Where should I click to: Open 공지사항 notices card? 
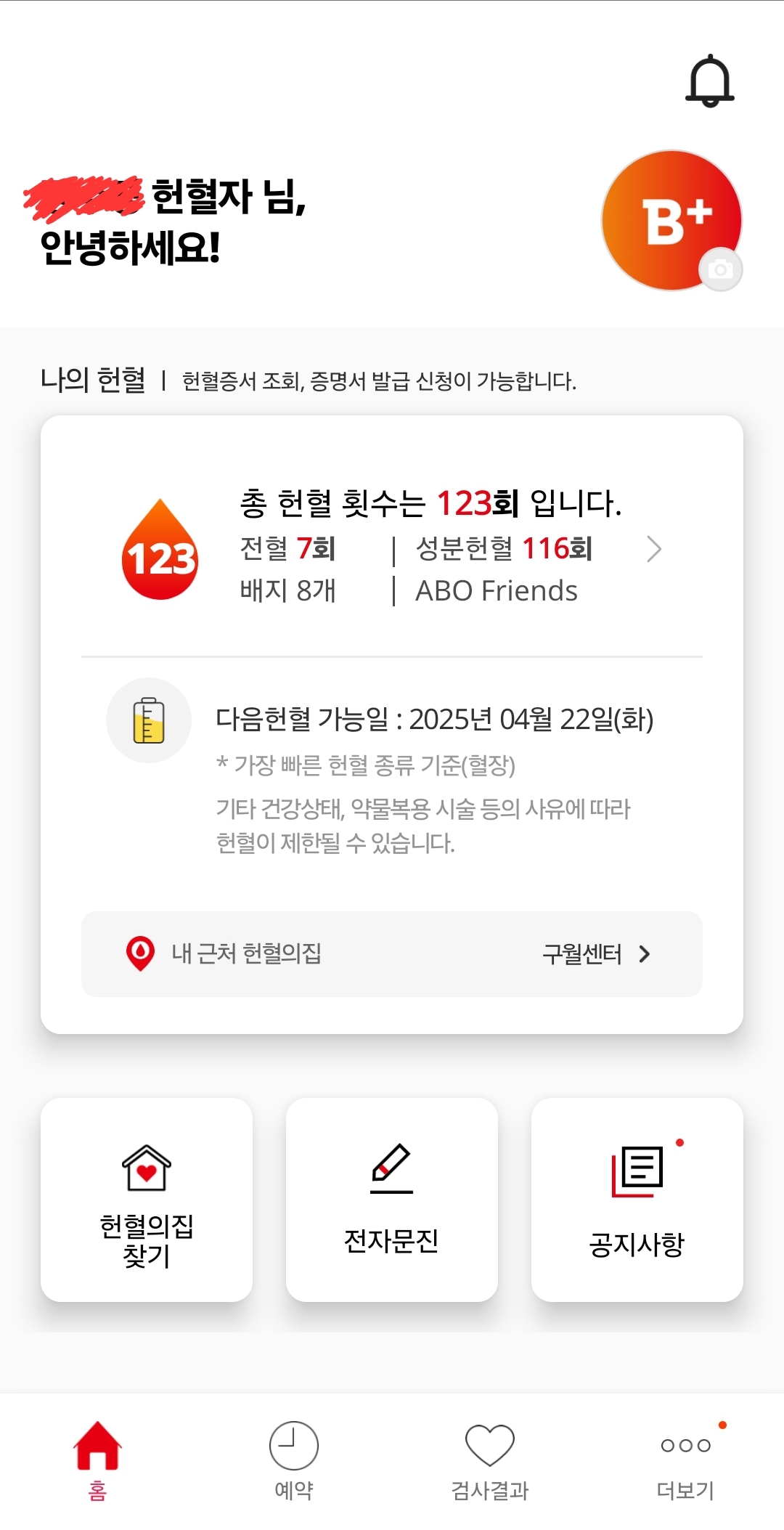[x=637, y=1200]
